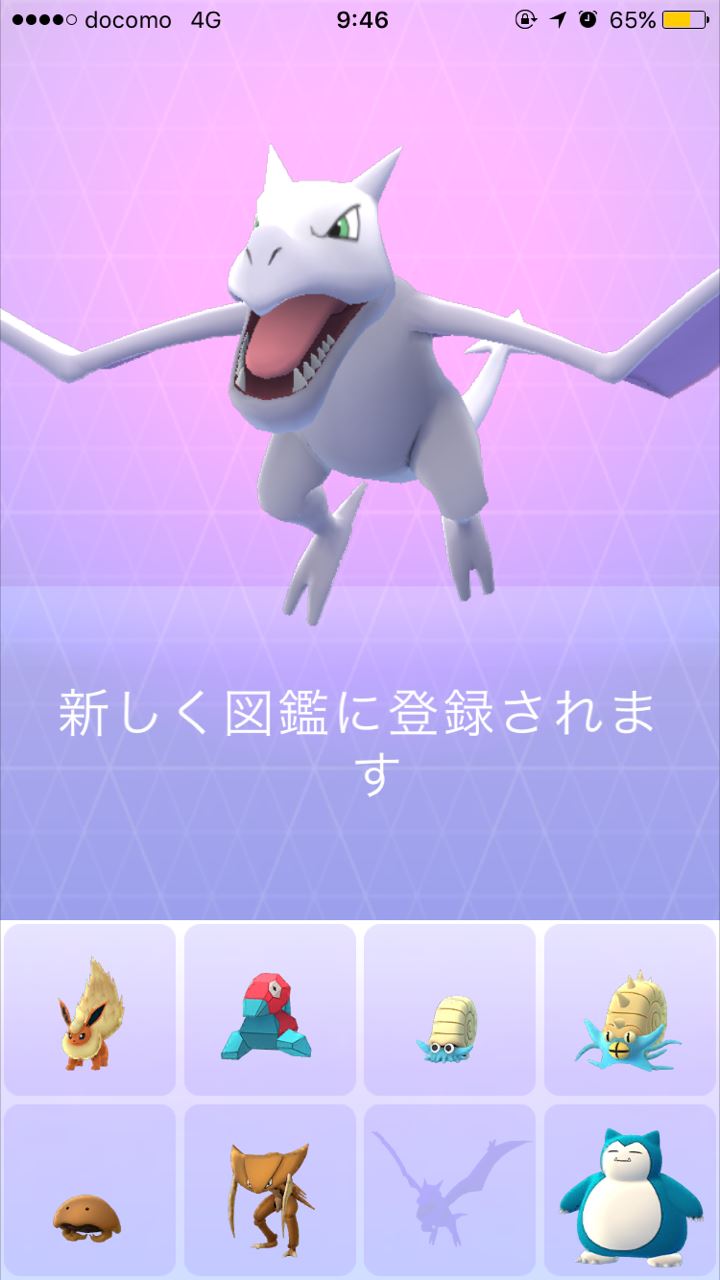Screen dimensions: 720x1280
Task: Select Kabutops in the grid
Action: click(269, 1190)
